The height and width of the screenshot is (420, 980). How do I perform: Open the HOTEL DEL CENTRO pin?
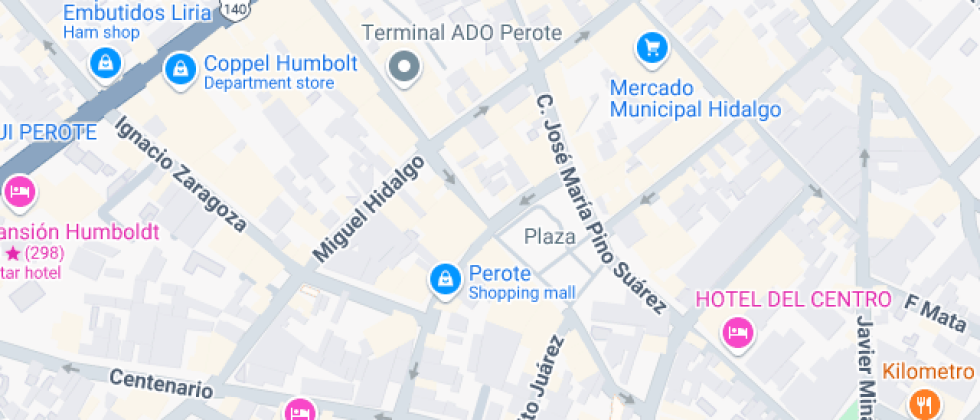coord(738,332)
